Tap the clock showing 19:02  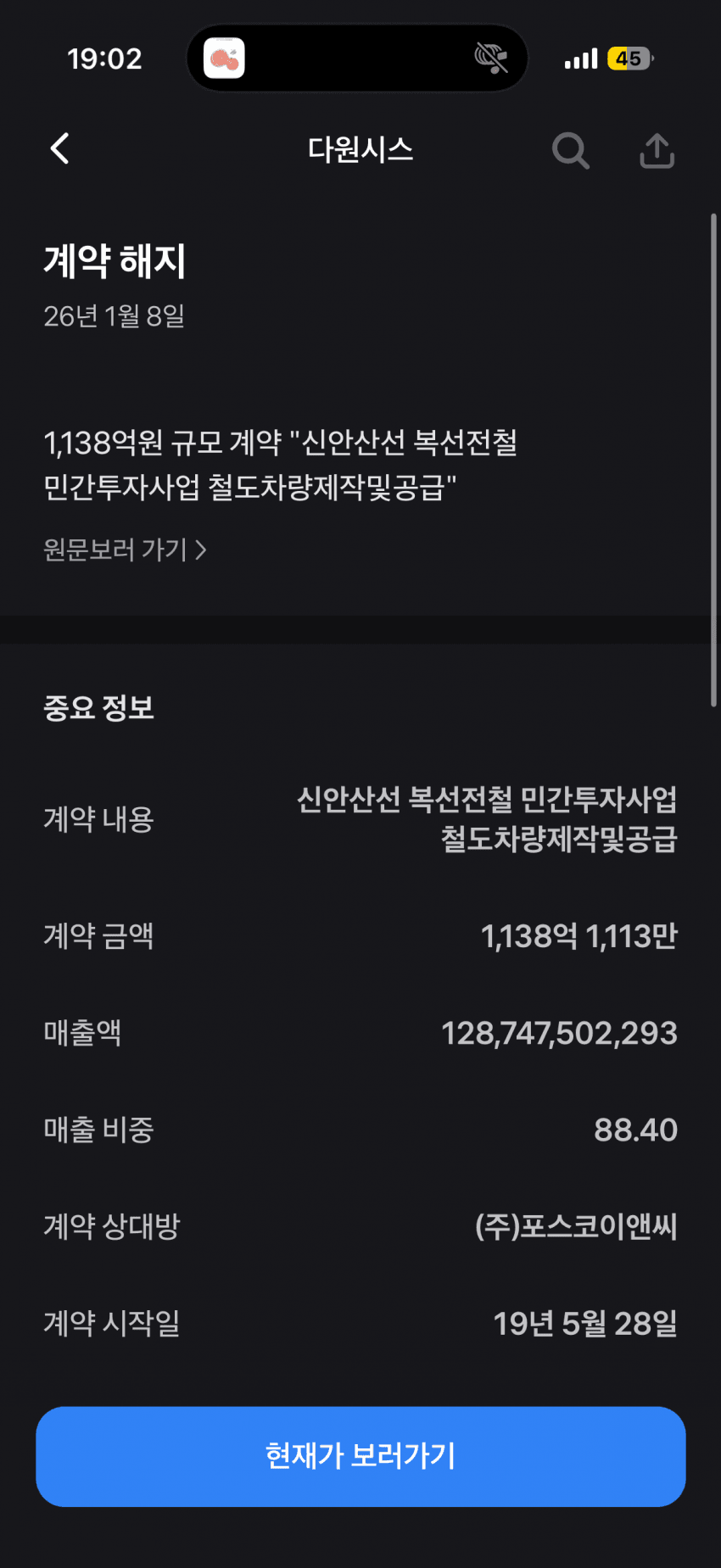pos(104,58)
